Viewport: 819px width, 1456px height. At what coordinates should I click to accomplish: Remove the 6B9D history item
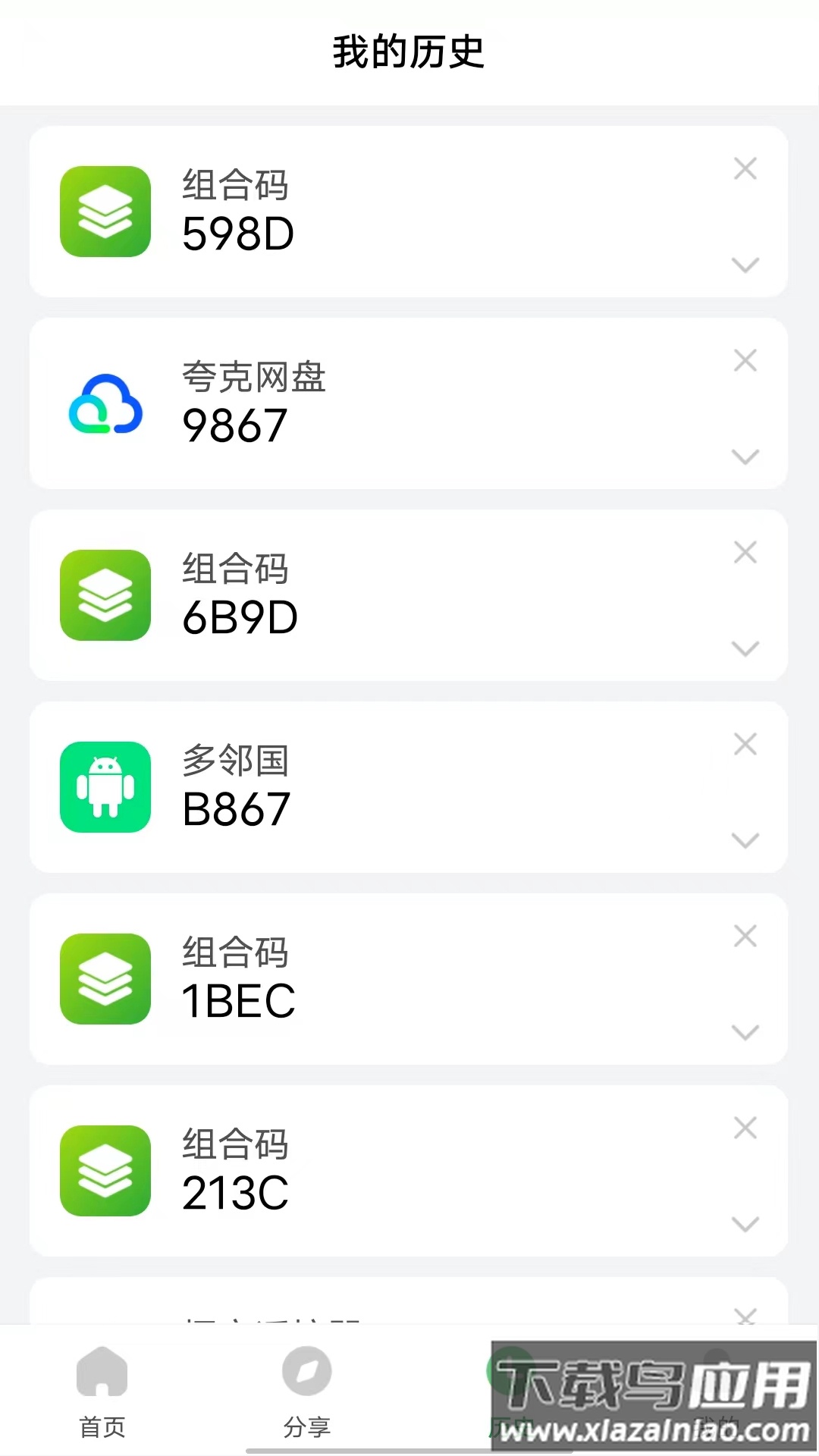tap(745, 554)
